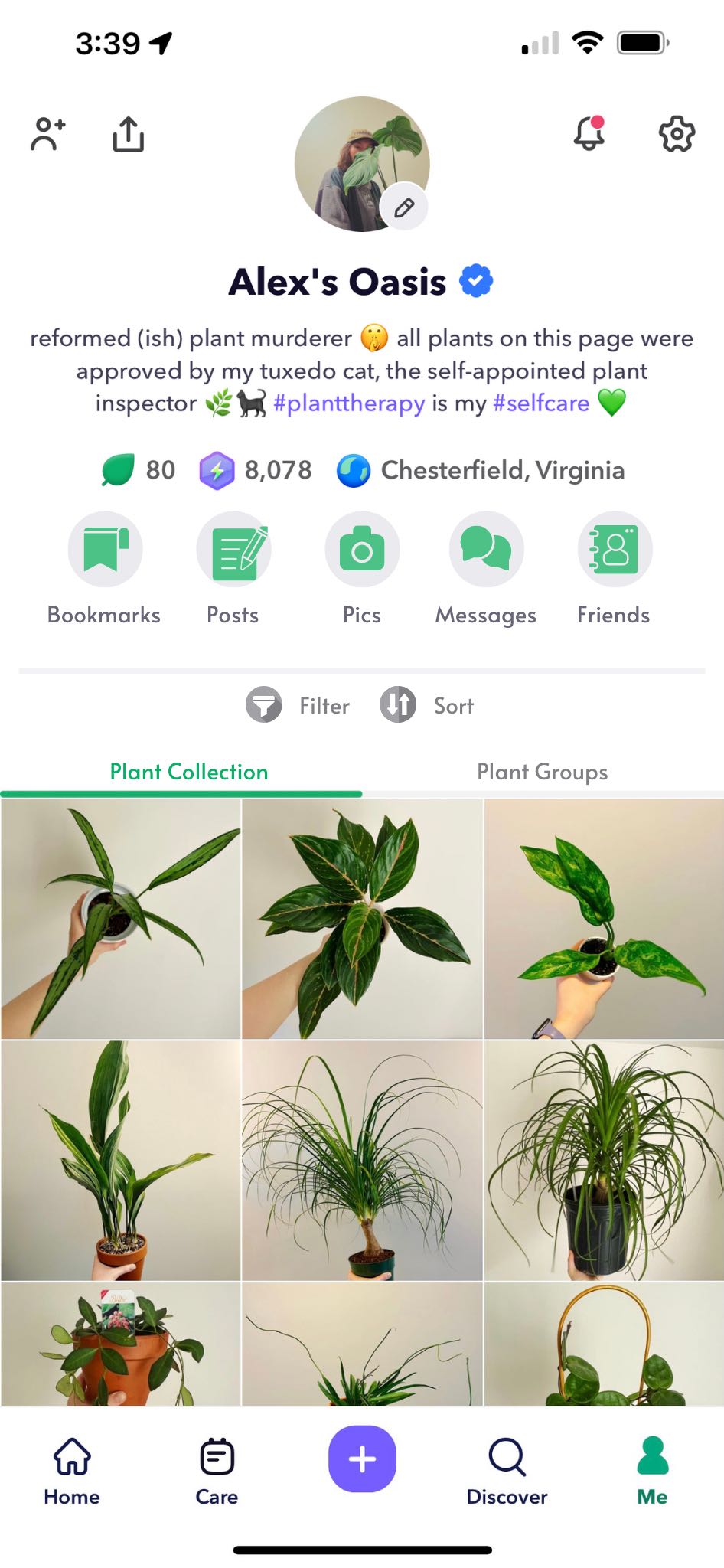View my Posts
Image resolution: width=724 pixels, height=1568 pixels.
coord(233,550)
